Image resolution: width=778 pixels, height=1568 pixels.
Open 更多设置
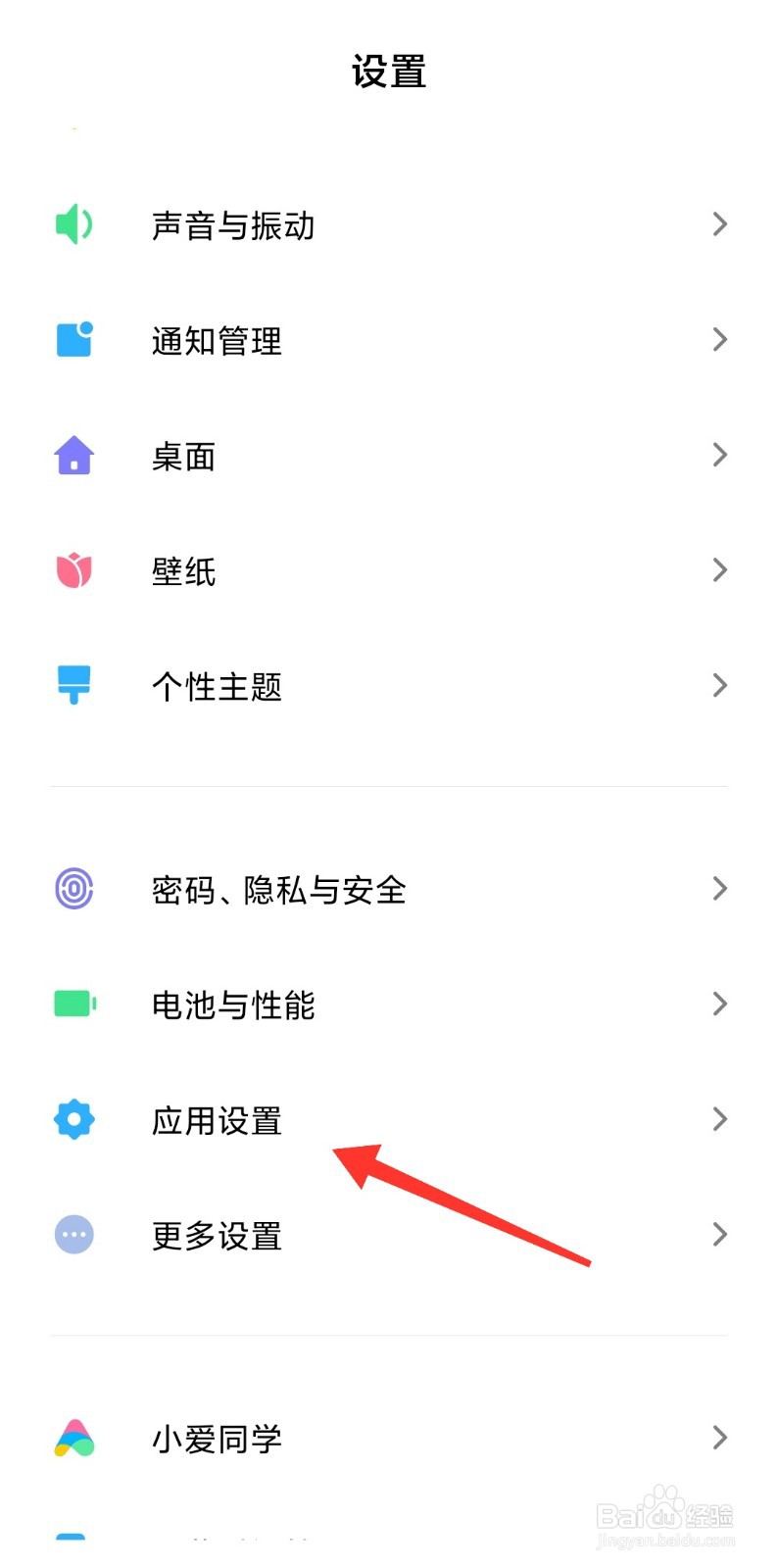point(217,1236)
